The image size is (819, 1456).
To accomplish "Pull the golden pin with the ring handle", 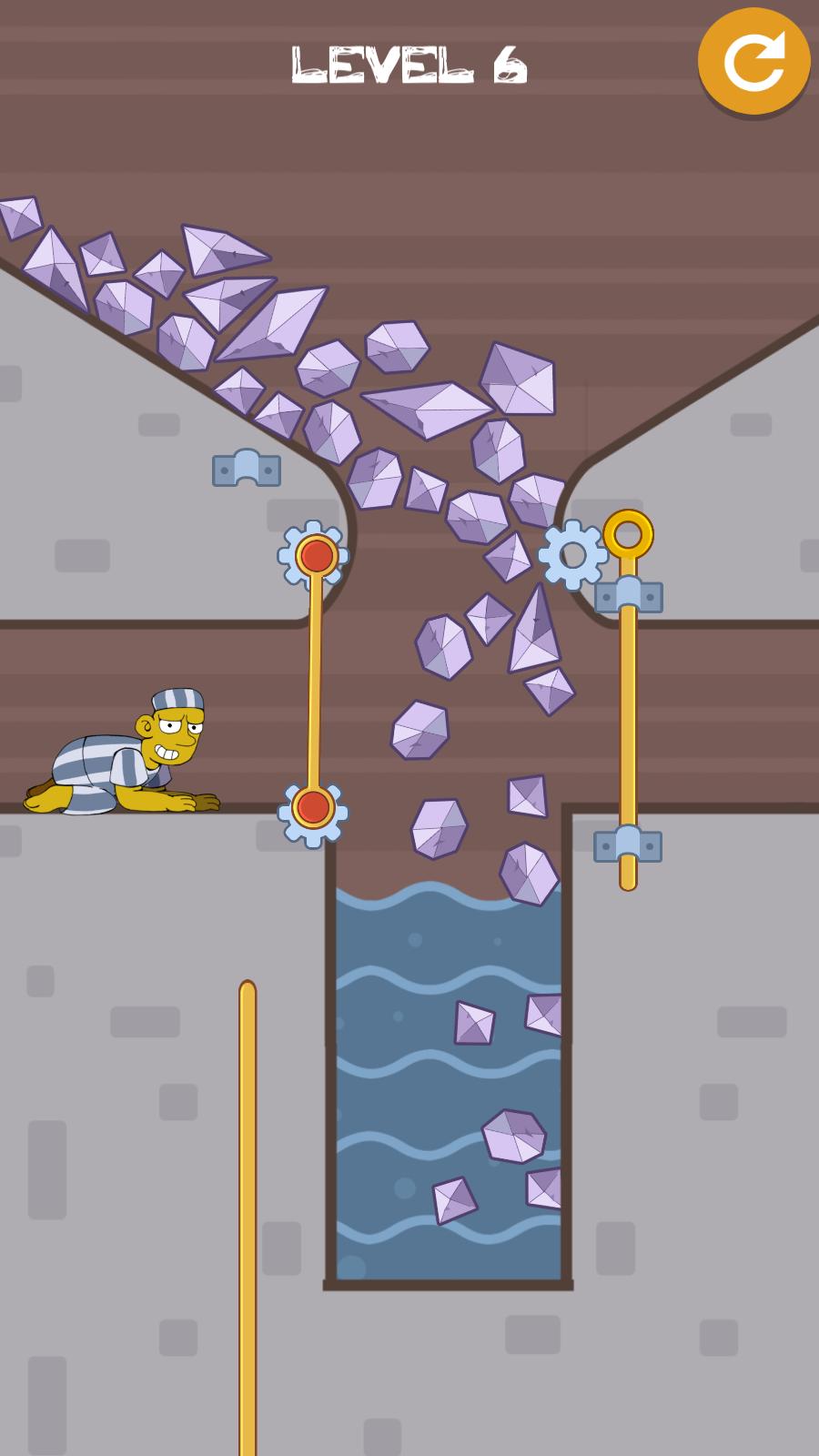I will (628, 535).
